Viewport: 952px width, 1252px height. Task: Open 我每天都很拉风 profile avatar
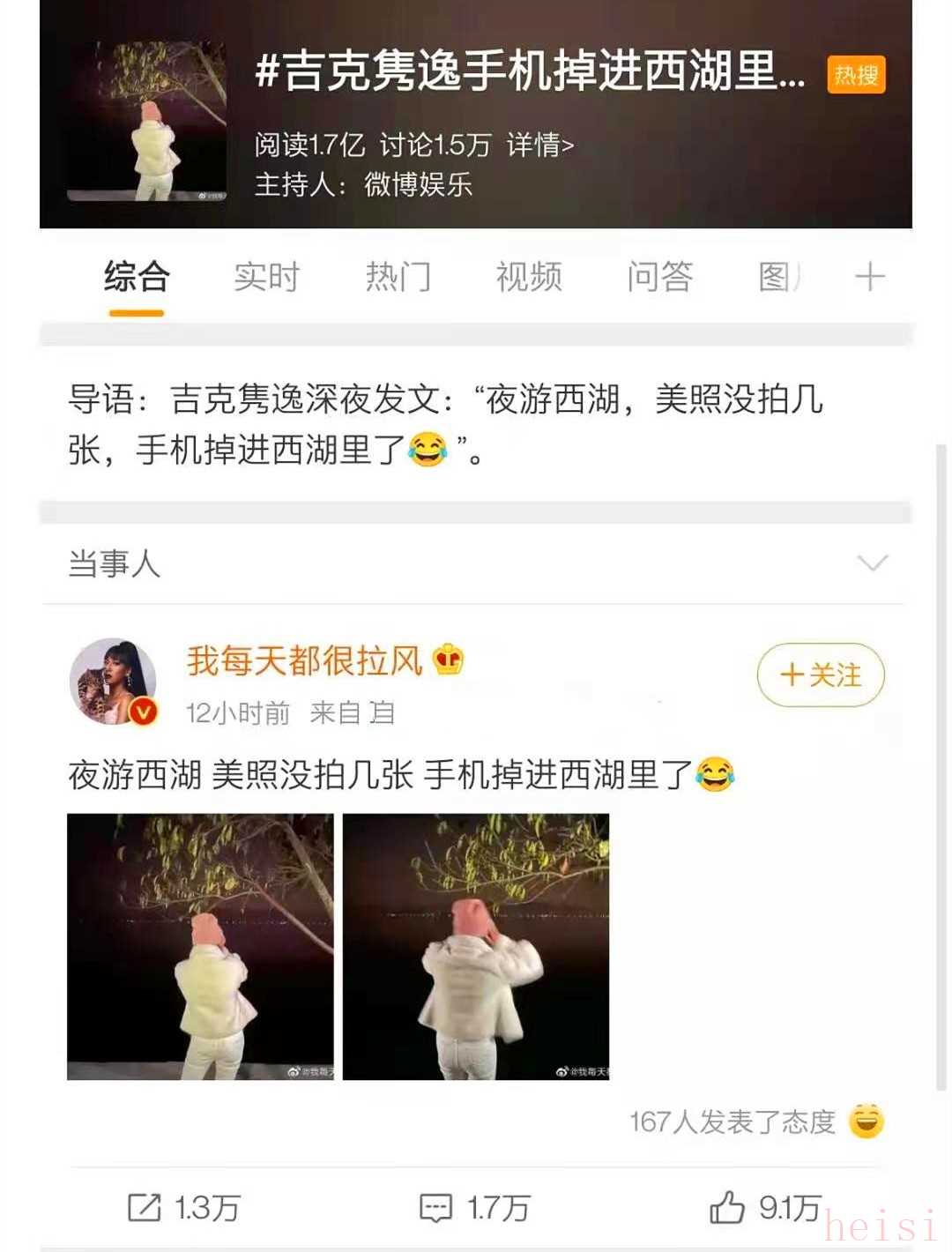[113, 681]
